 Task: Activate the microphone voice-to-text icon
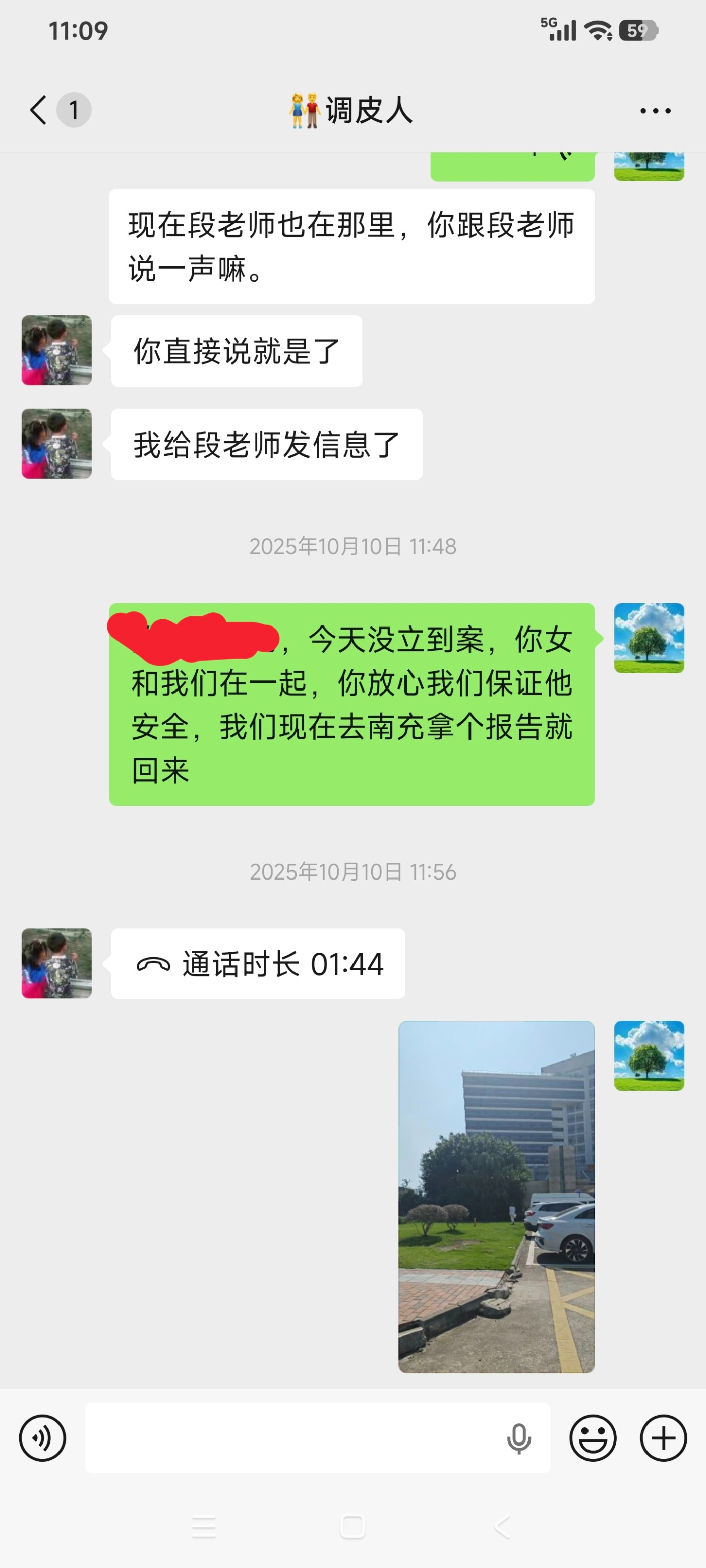(x=518, y=1438)
